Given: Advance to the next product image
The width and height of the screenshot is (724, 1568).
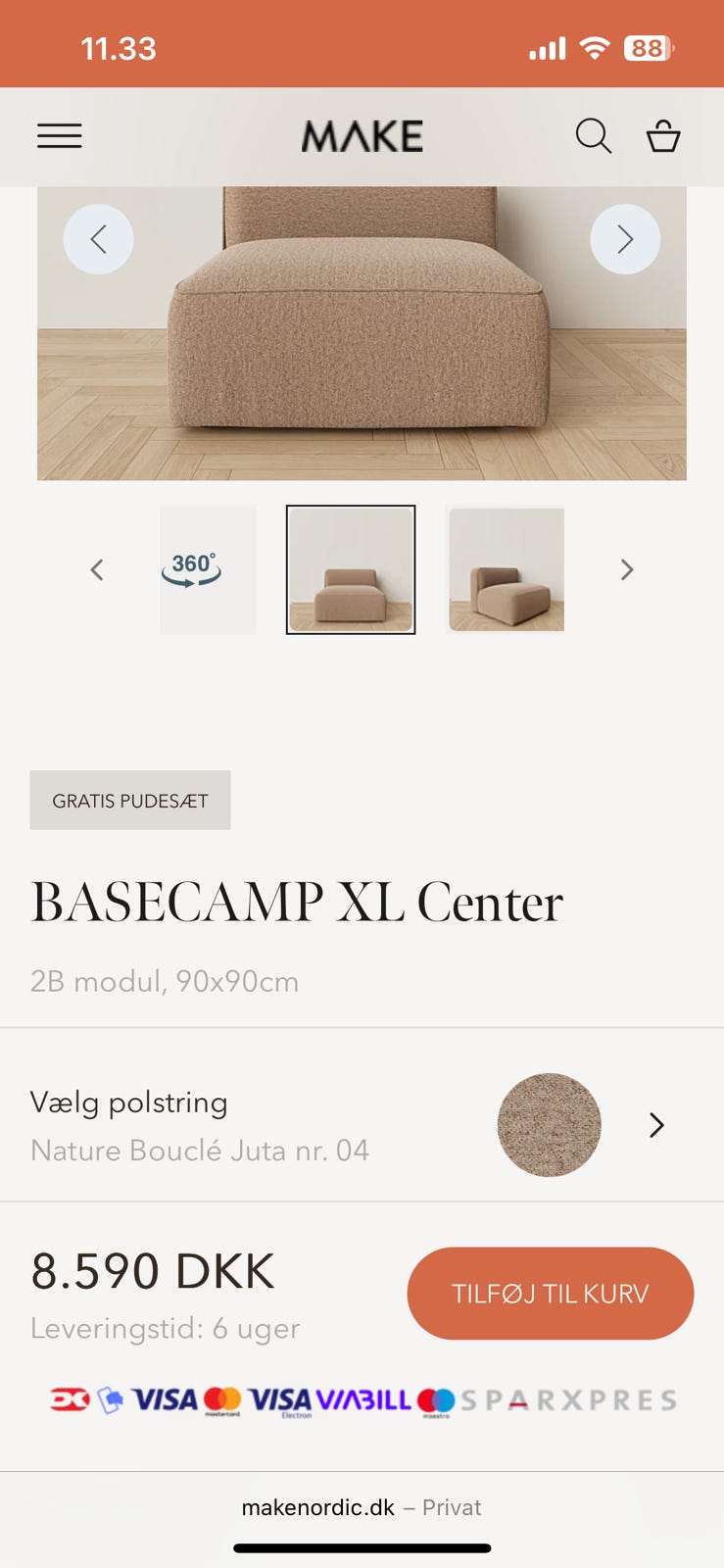Looking at the screenshot, I should [625, 238].
